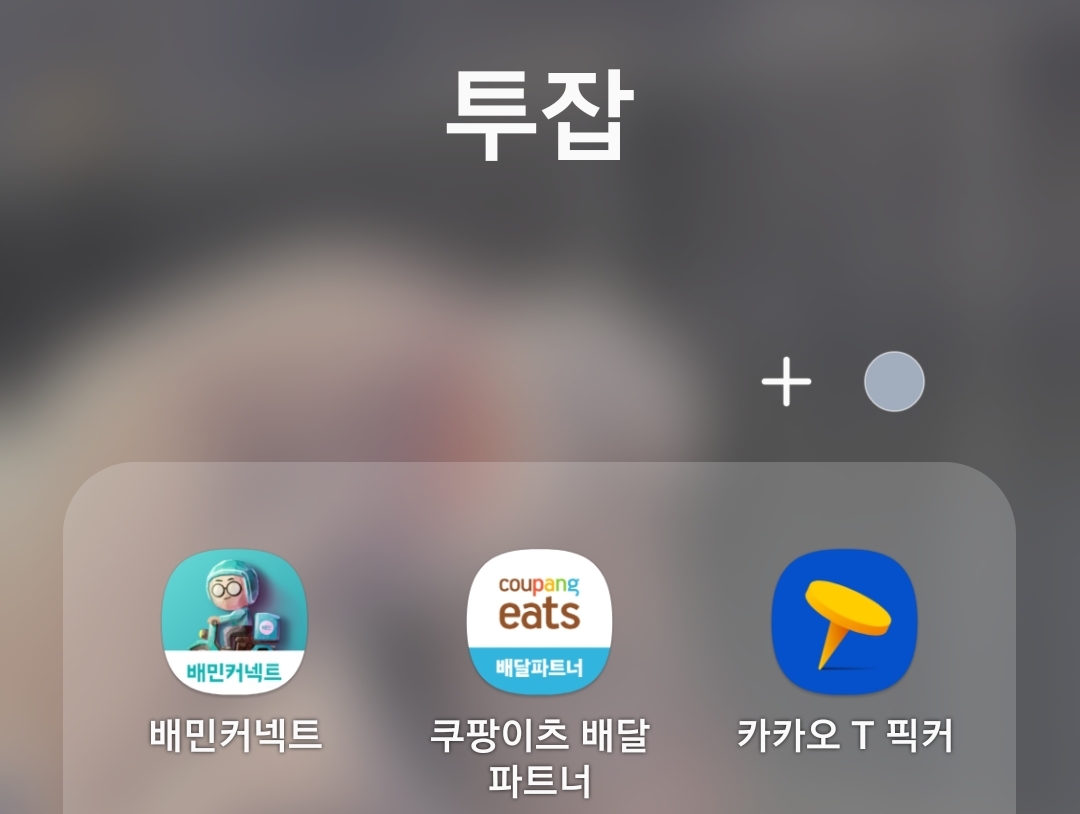The height and width of the screenshot is (814, 1080).
Task: Change folder color using the circle
Action: coord(894,382)
